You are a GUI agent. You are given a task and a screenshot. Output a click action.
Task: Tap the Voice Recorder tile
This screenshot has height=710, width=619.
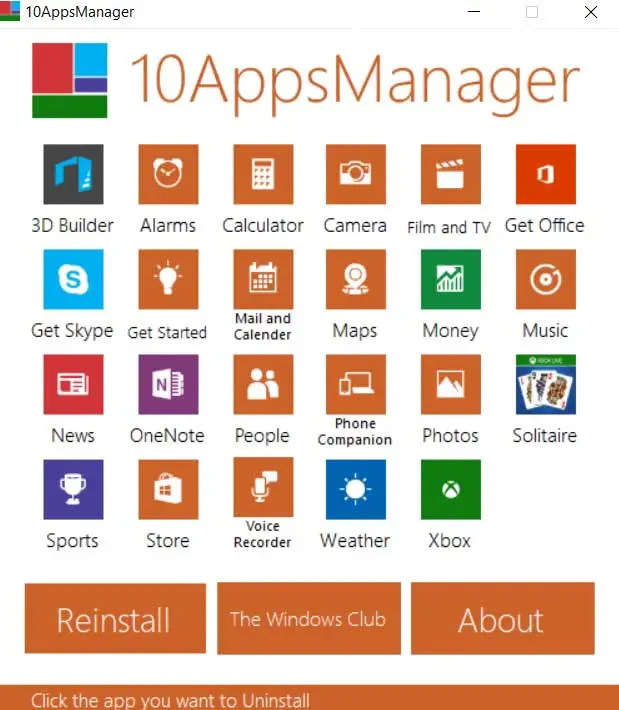click(x=262, y=488)
